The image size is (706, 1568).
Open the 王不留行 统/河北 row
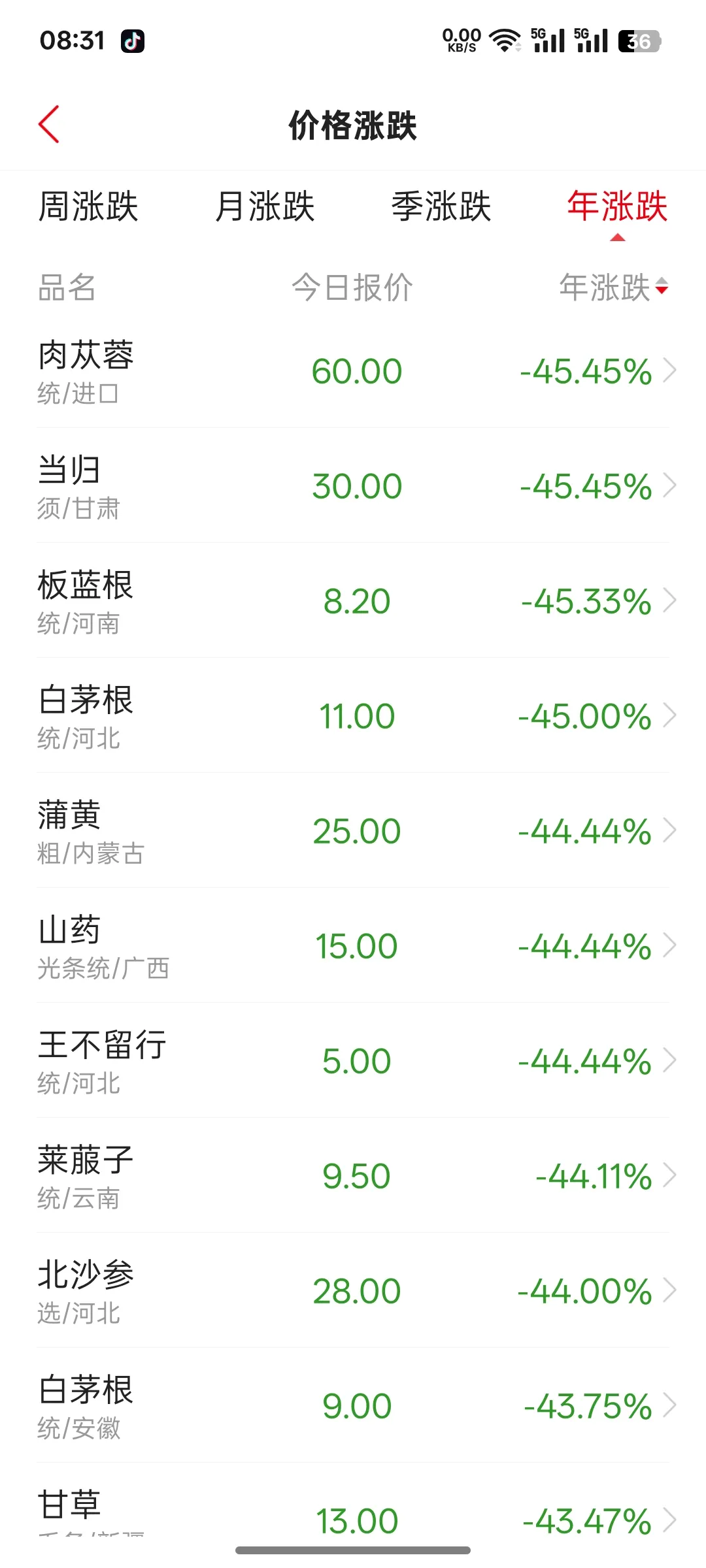(x=353, y=1060)
